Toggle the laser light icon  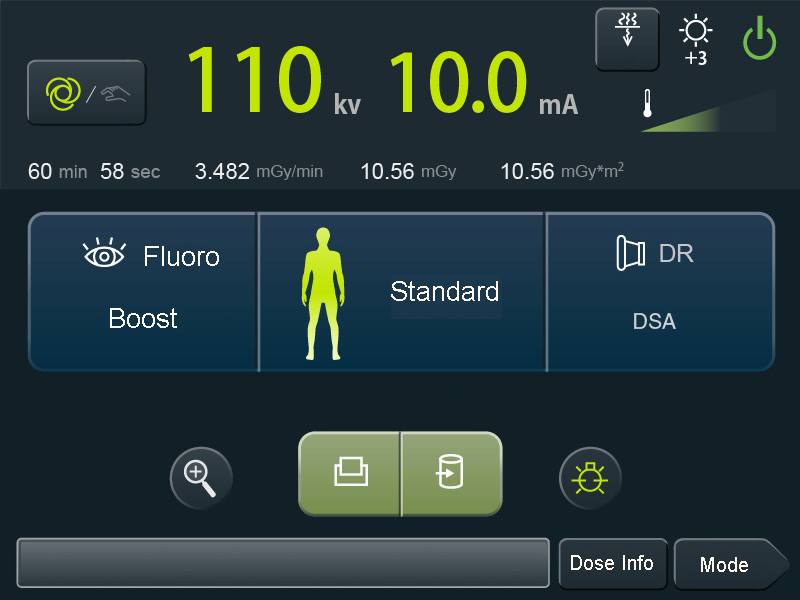coord(590,478)
